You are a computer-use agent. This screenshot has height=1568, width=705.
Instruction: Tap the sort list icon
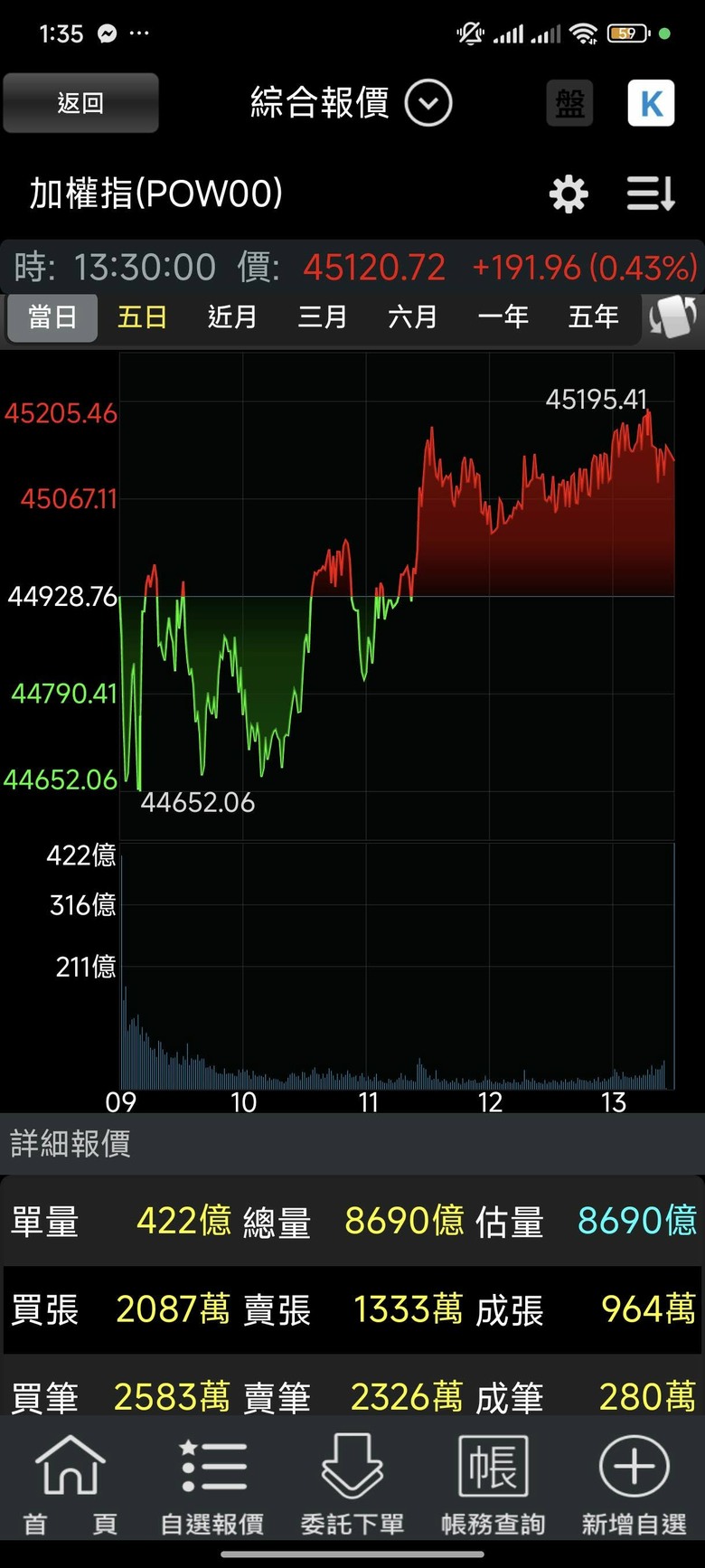coord(651,194)
